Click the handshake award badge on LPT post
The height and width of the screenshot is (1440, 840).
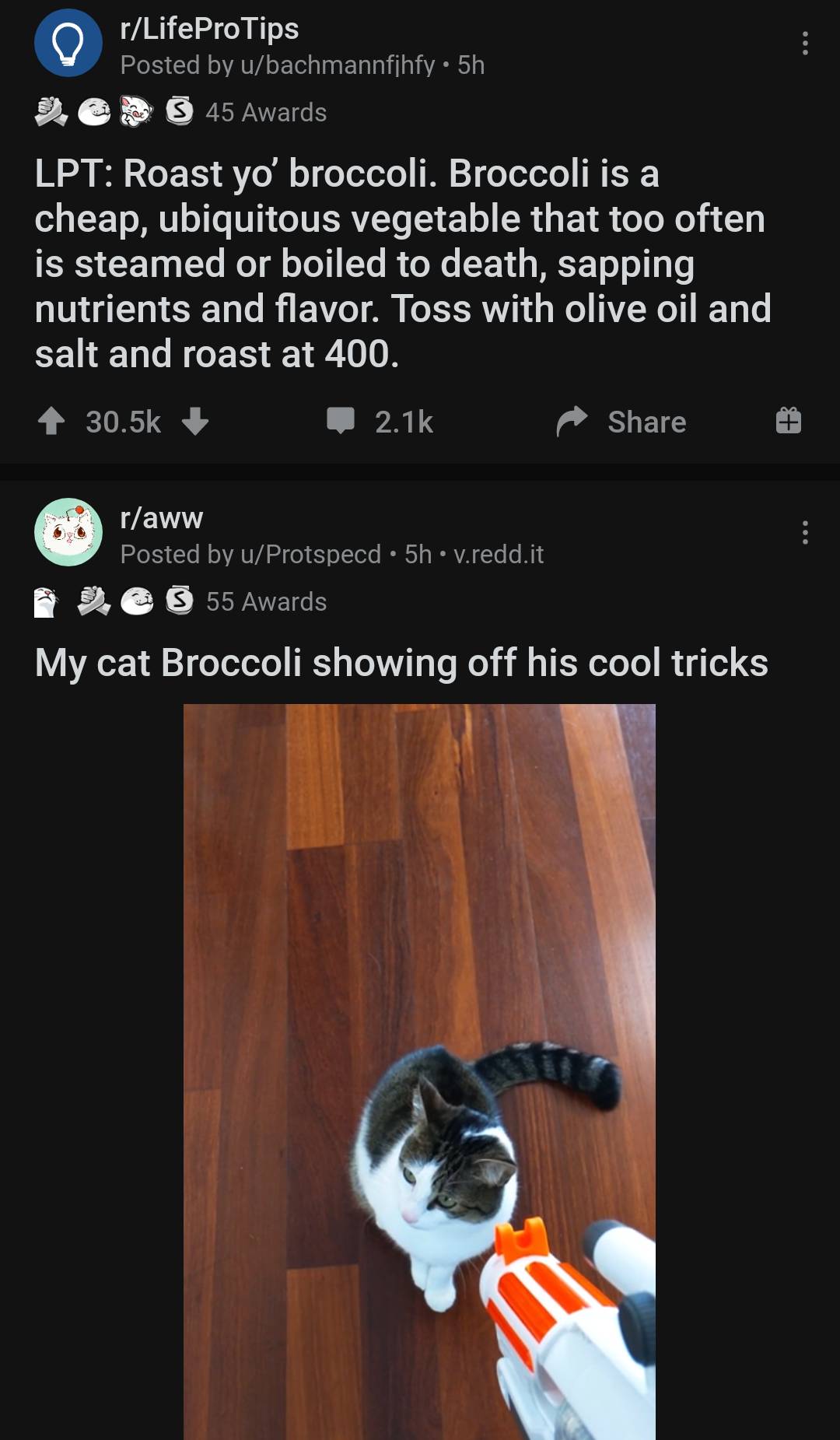pos(48,112)
